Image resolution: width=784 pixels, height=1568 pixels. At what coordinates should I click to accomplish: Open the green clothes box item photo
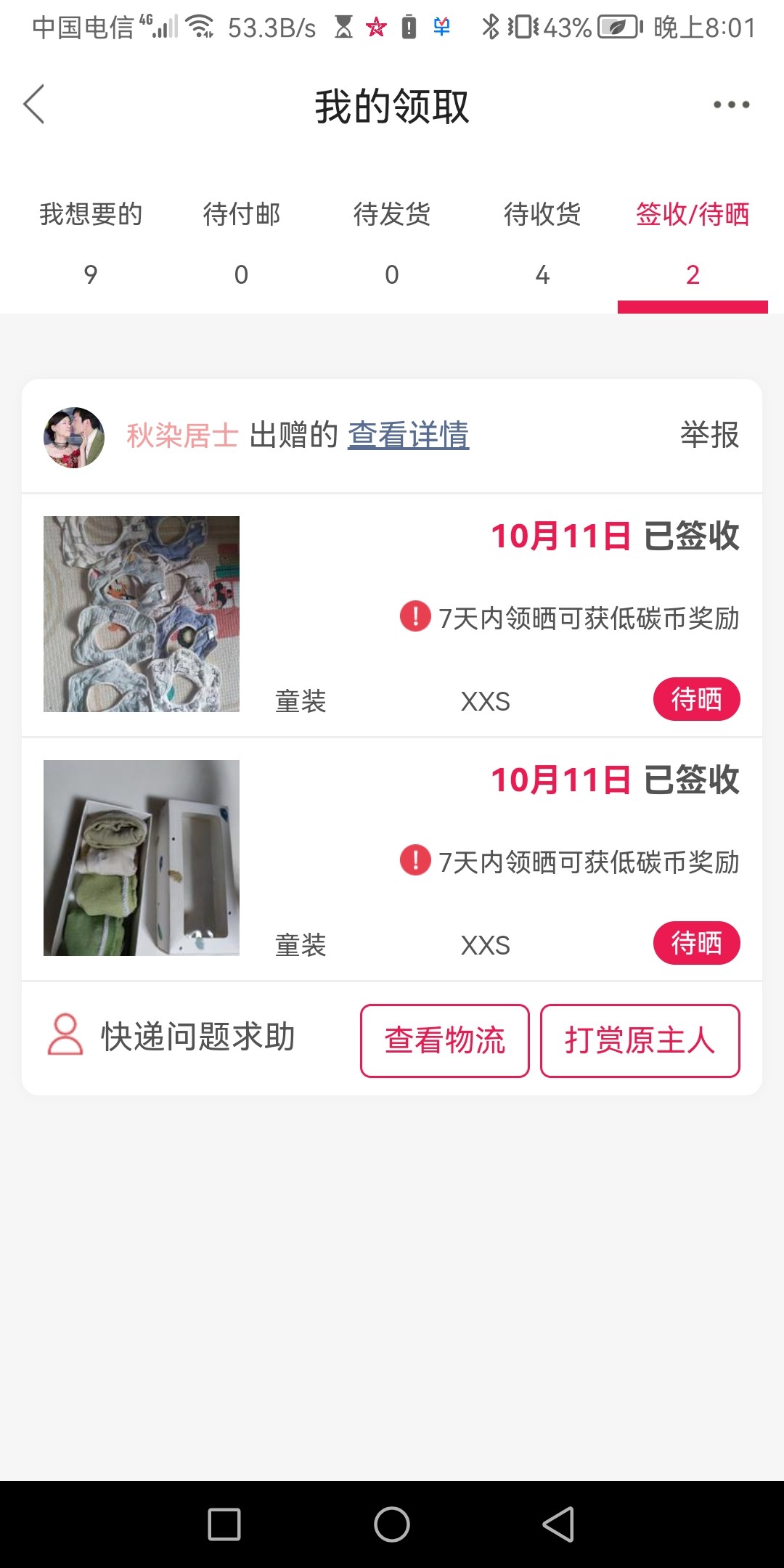(142, 858)
